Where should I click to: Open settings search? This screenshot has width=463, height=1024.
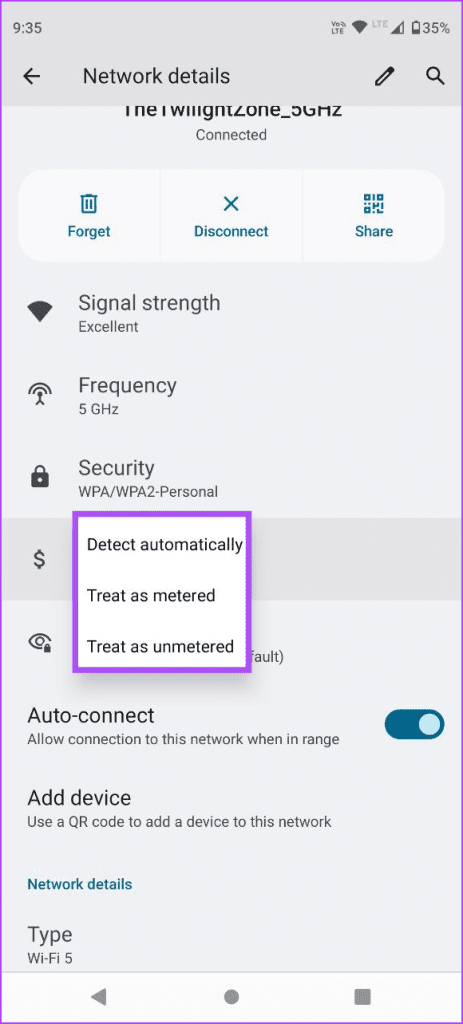click(x=436, y=76)
